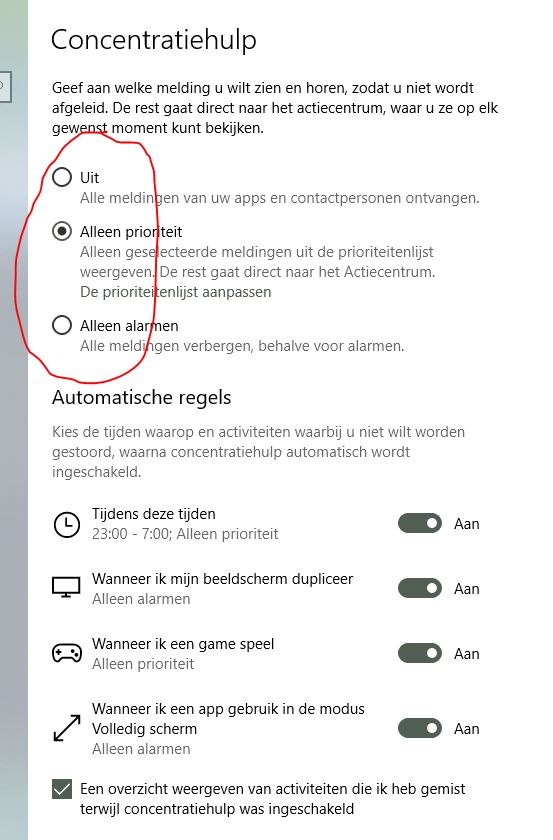
Task: Uncheck Een overzicht weergeven van activiteiten
Action: pos(62,789)
